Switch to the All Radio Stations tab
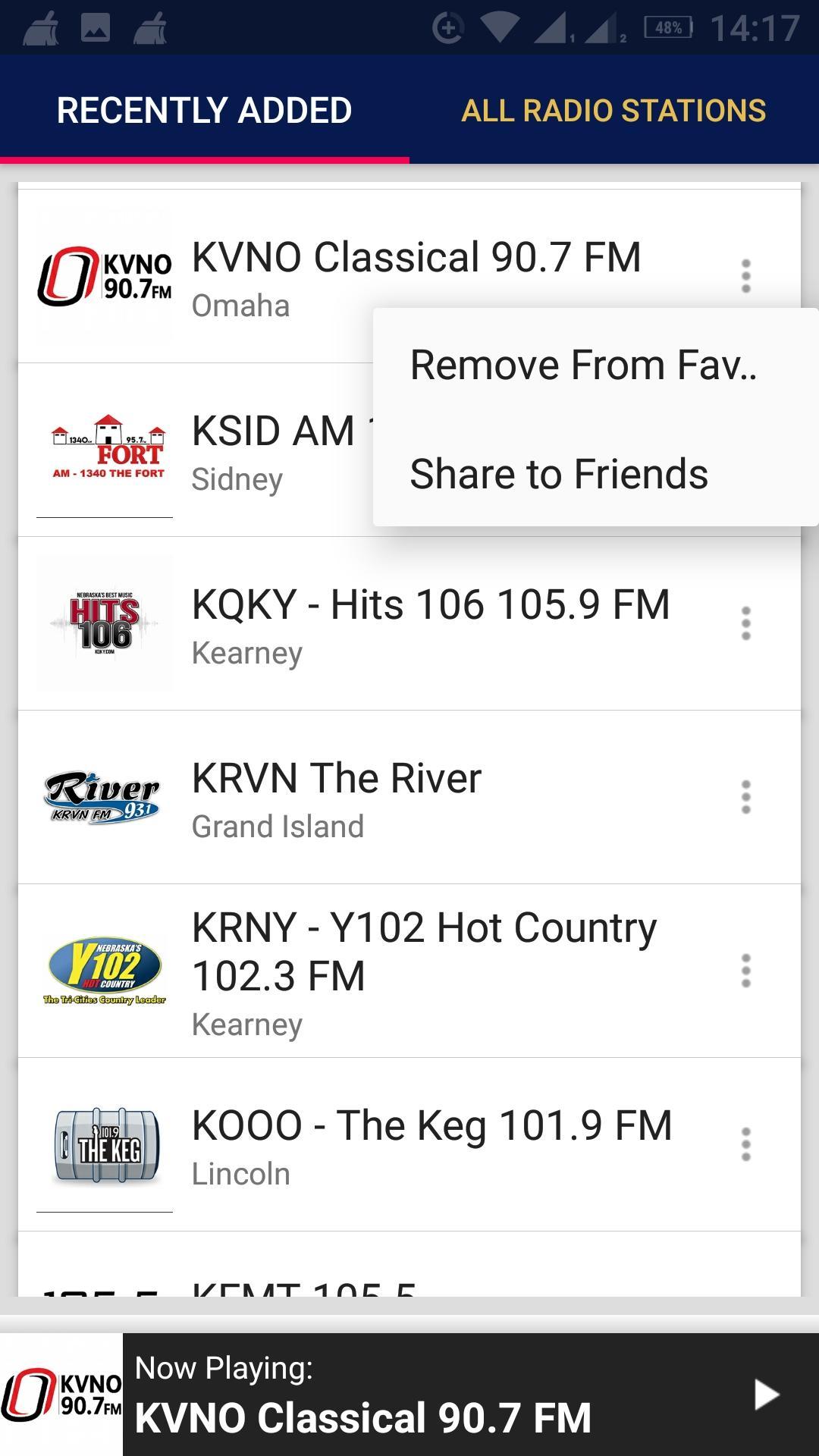The width and height of the screenshot is (819, 1456). click(x=614, y=111)
